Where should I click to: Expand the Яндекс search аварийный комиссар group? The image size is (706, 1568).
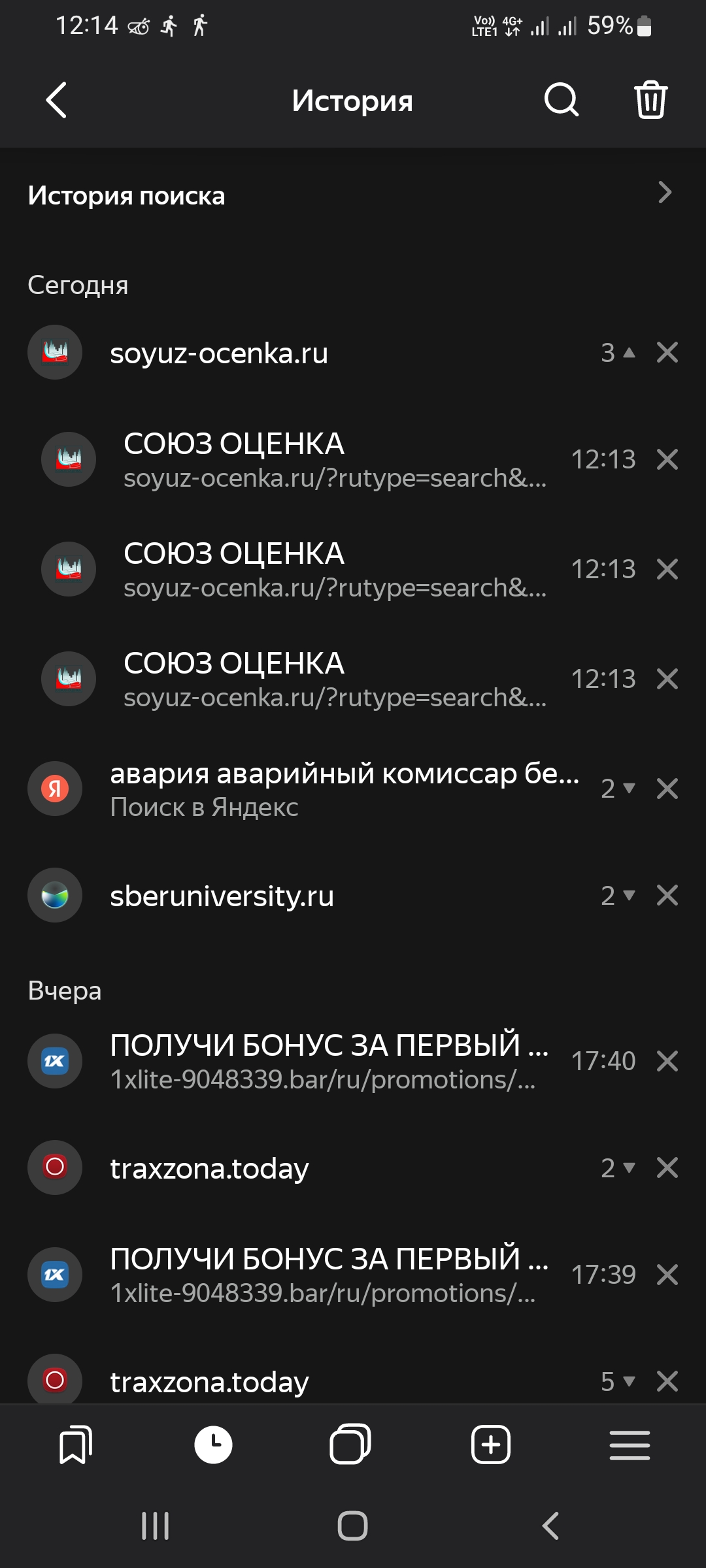point(618,789)
